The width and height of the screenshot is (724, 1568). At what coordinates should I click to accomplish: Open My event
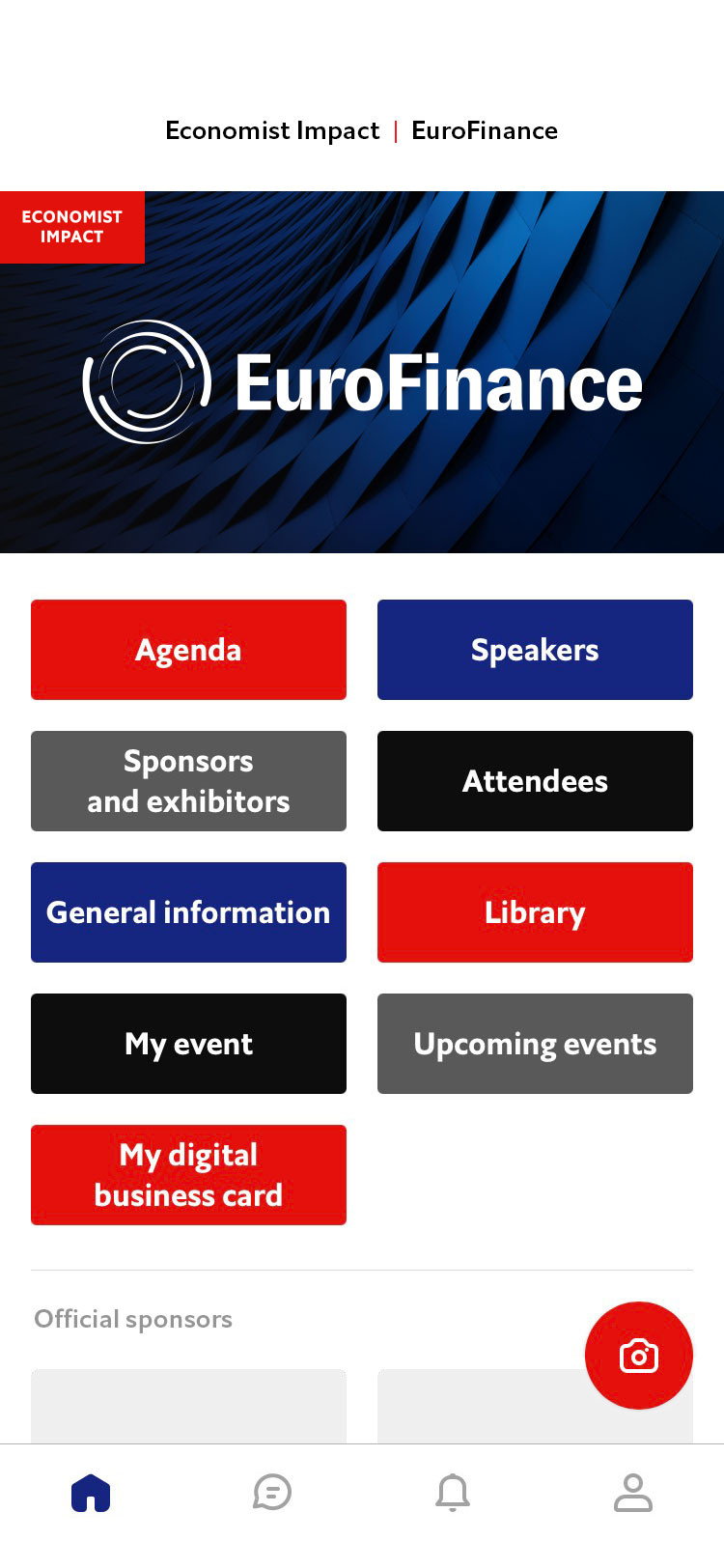[x=188, y=1044]
